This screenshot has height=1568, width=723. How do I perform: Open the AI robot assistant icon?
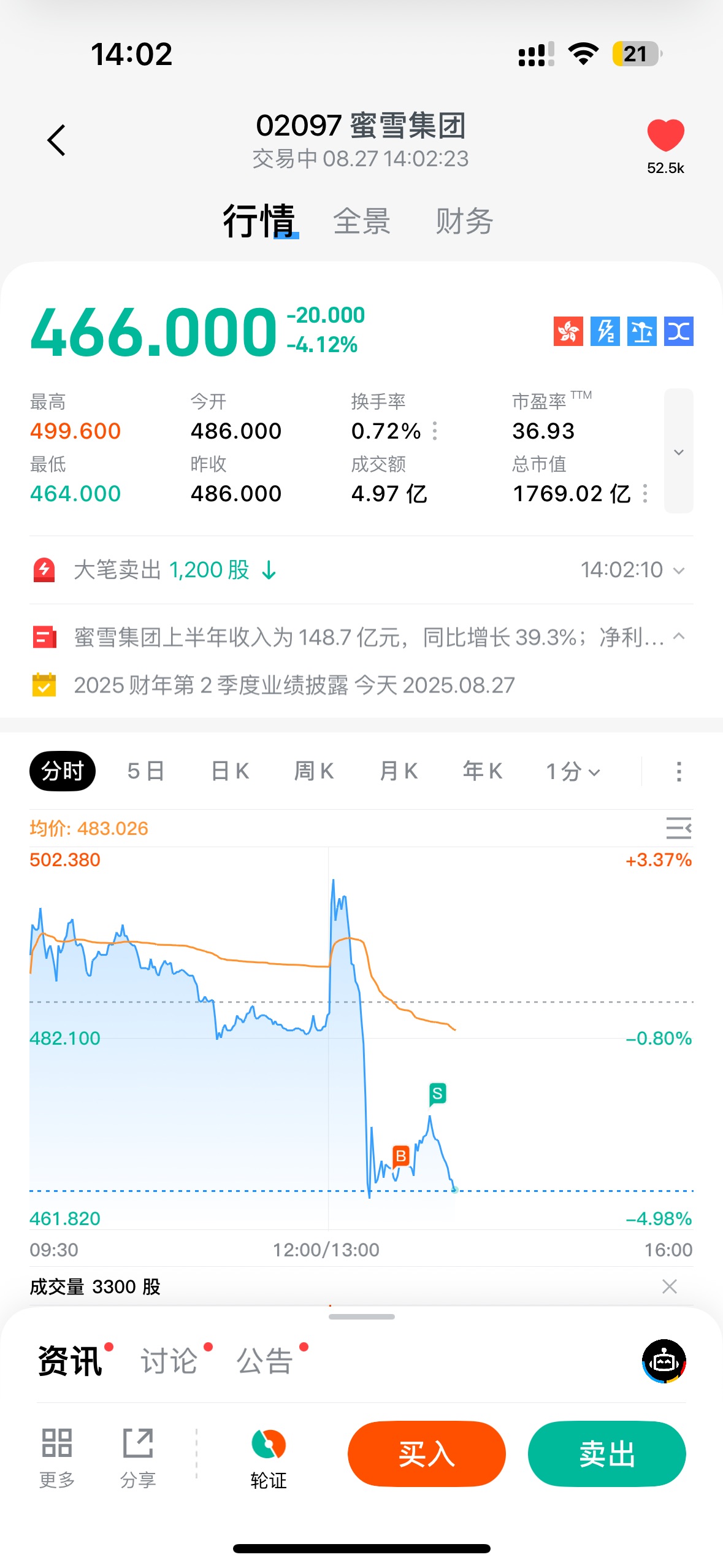[664, 1361]
